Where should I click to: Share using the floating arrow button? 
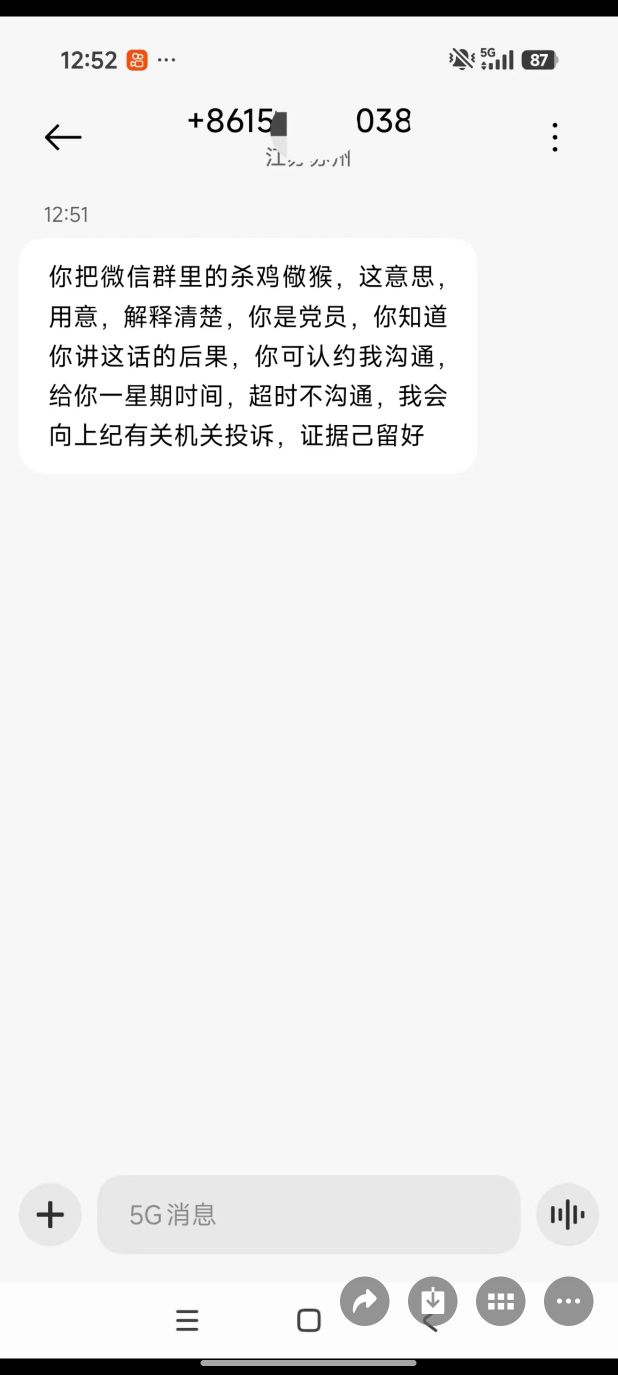[x=365, y=1301]
